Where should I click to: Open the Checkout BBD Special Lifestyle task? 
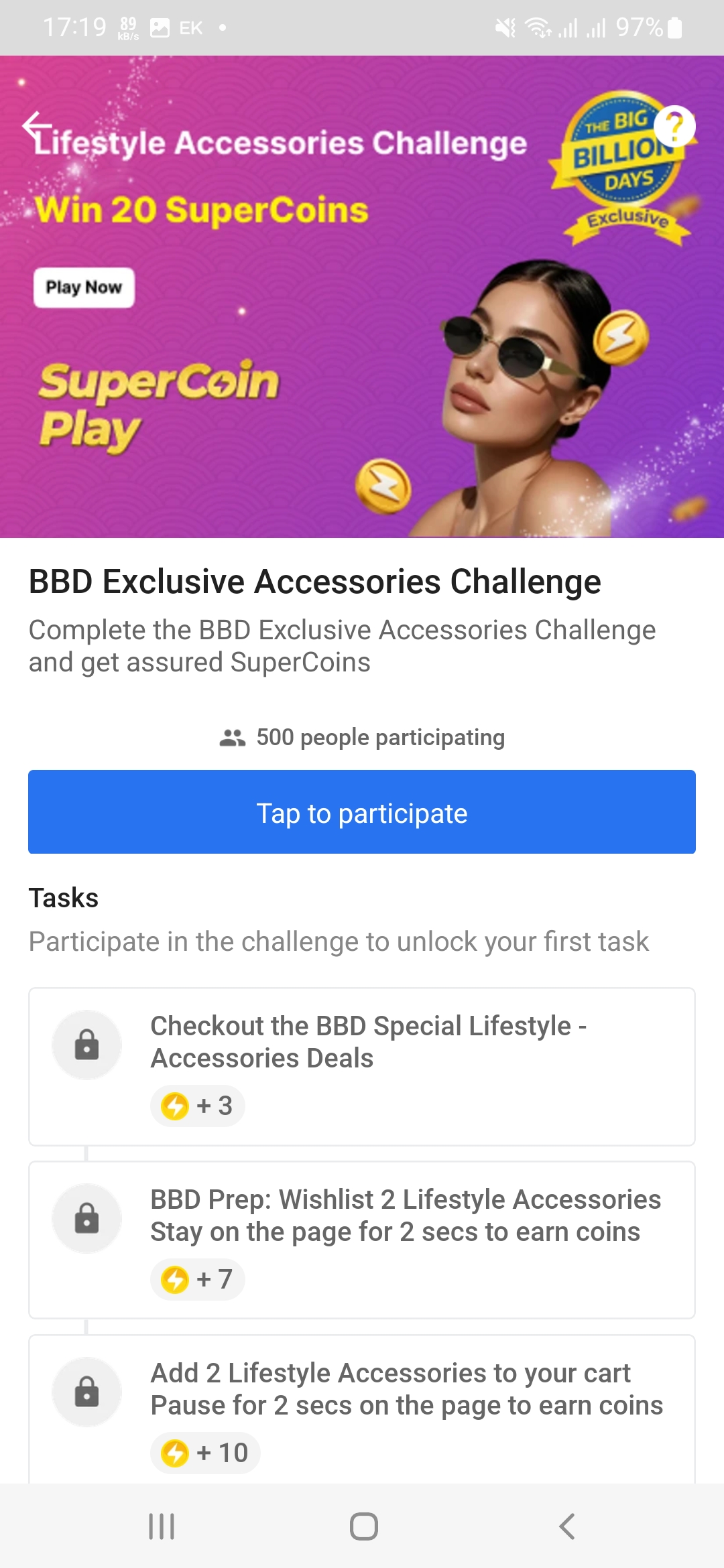(362, 1066)
